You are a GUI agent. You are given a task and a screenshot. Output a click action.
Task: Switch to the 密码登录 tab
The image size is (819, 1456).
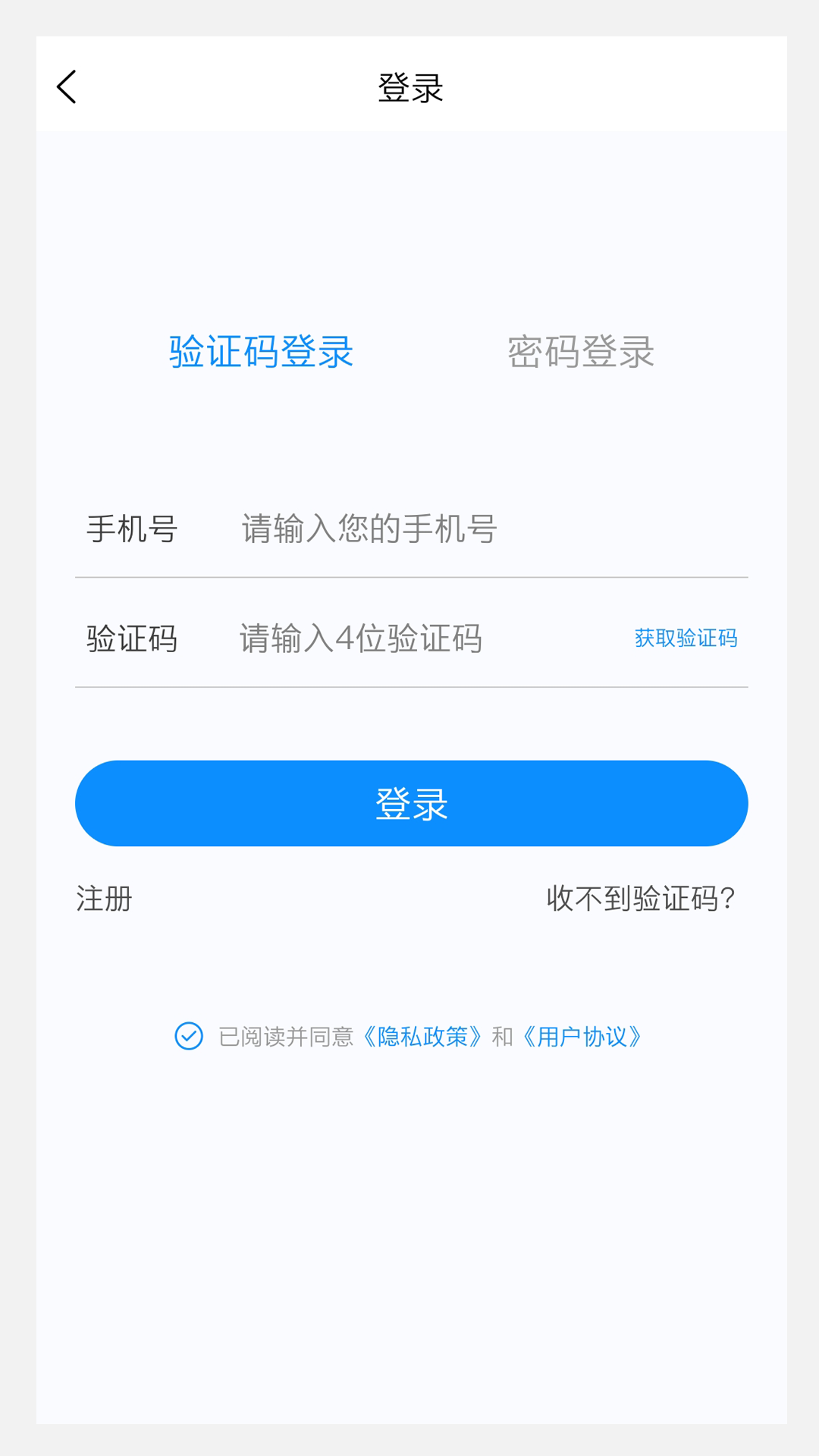581,351
